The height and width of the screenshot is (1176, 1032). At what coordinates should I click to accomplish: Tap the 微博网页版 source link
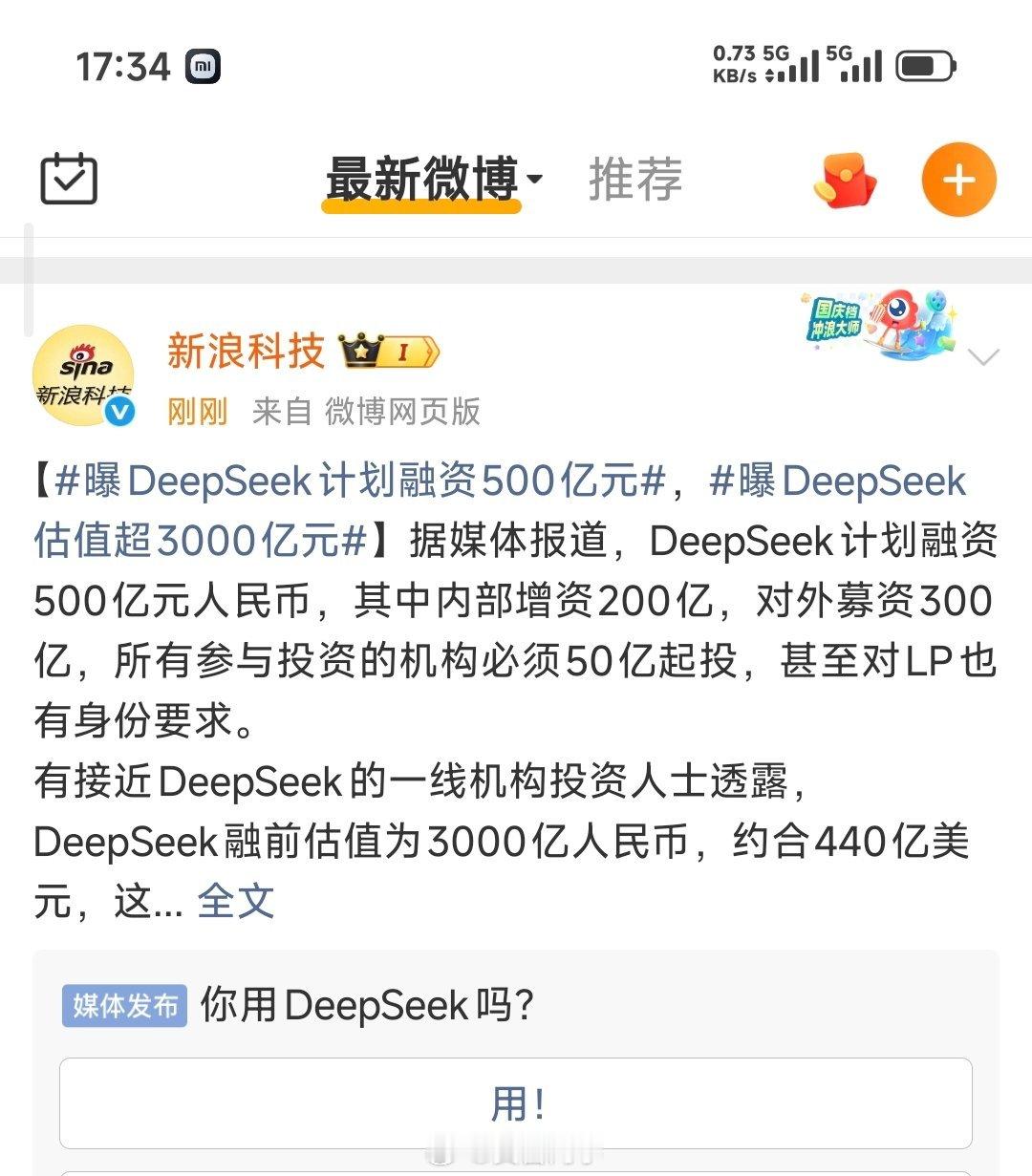(x=399, y=413)
